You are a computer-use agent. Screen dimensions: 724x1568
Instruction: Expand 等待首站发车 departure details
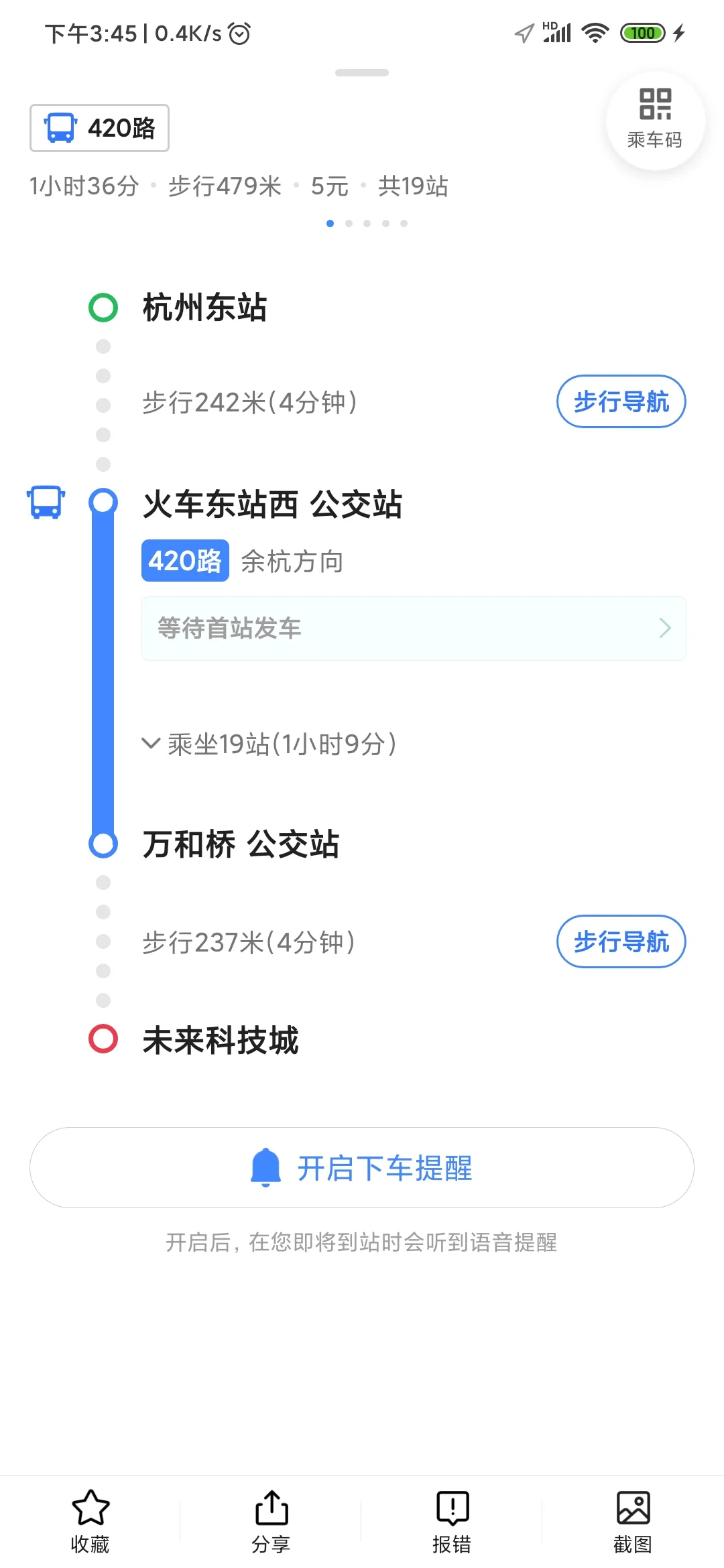413,628
